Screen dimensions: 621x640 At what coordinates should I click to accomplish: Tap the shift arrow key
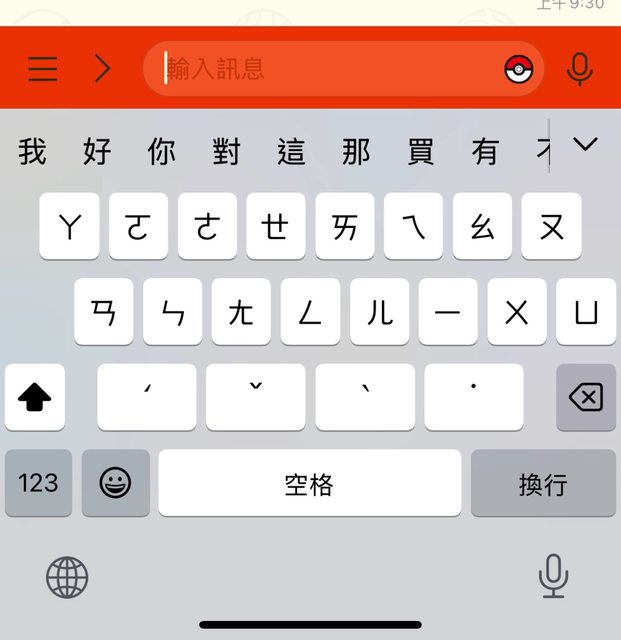tap(35, 398)
